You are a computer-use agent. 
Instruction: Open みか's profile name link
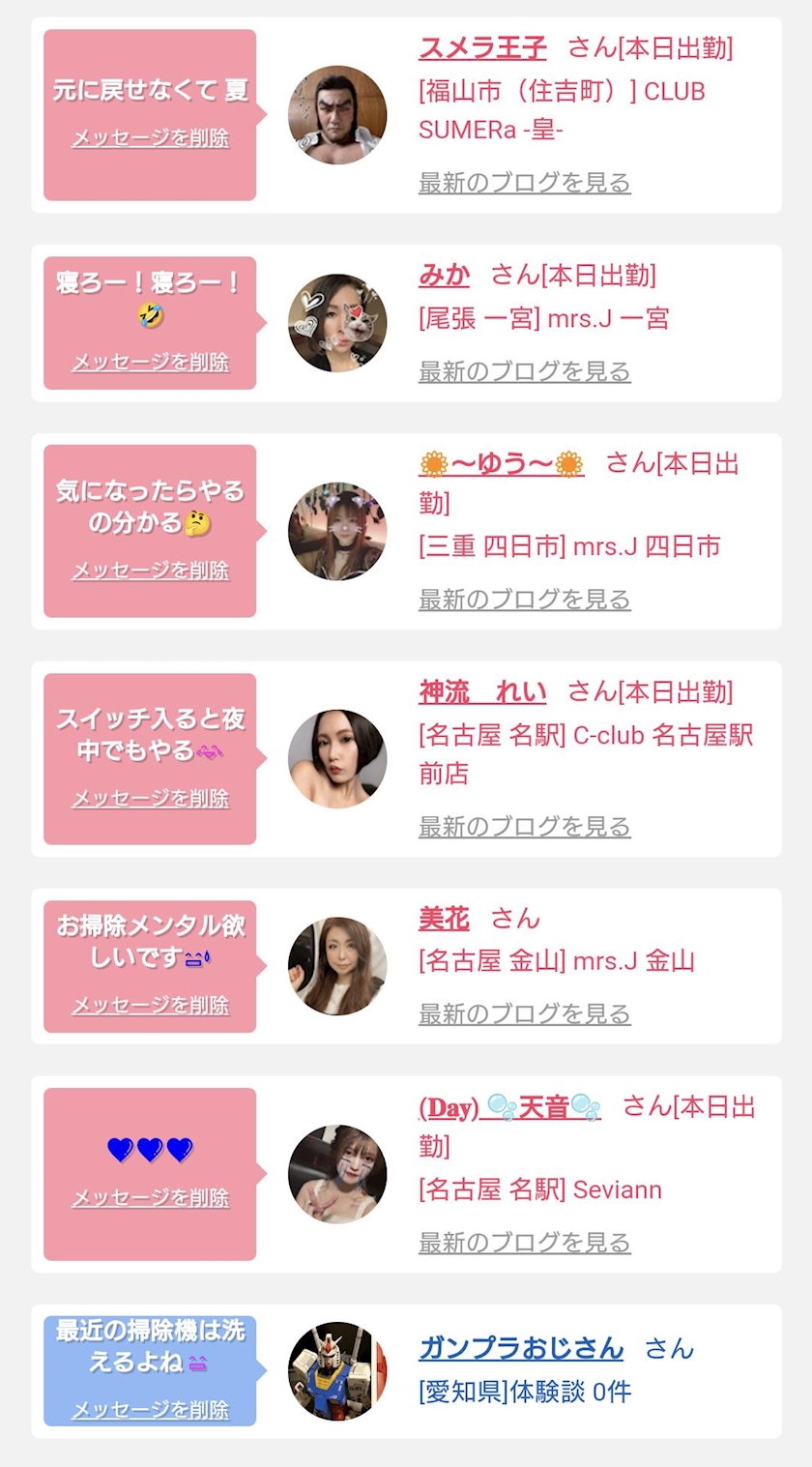444,276
